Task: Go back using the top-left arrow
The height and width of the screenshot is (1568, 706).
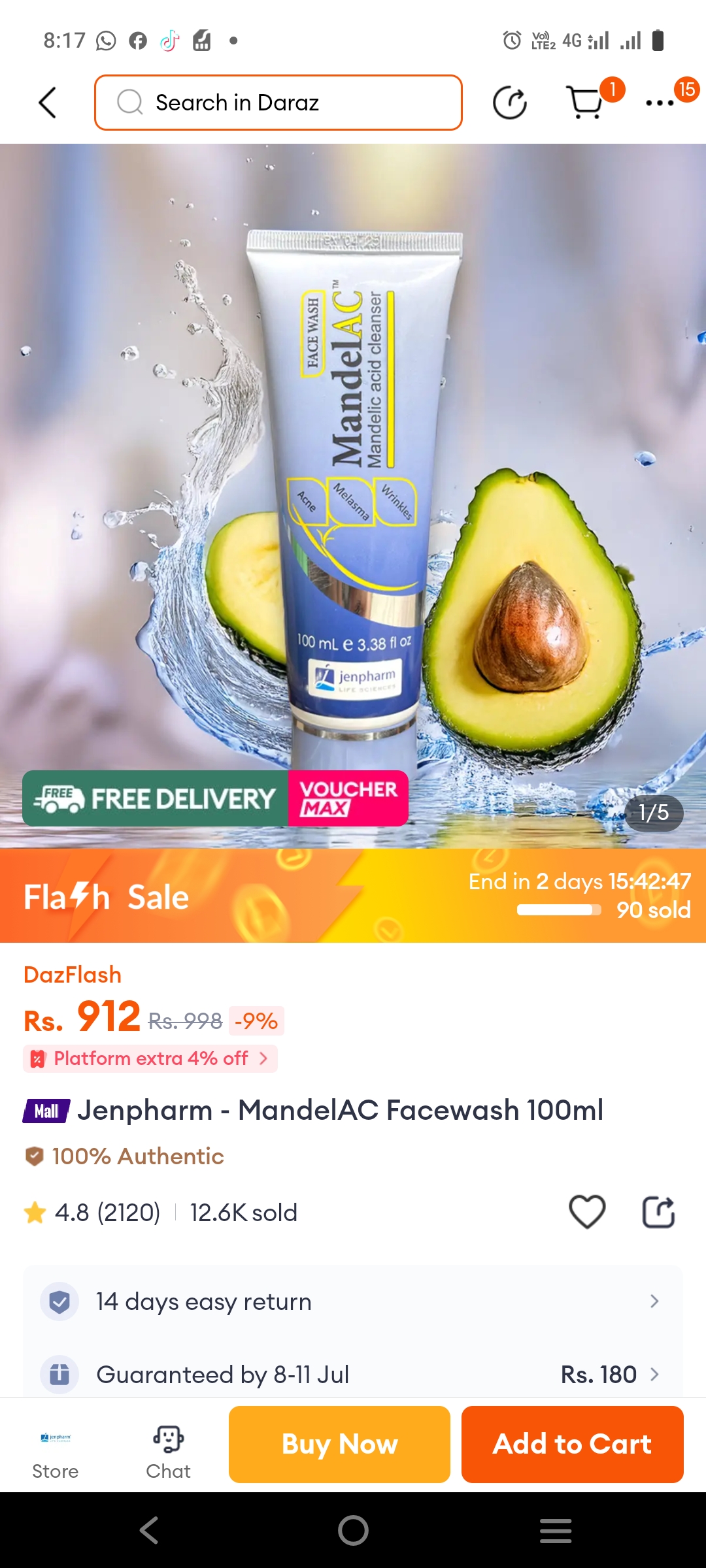Action: click(48, 103)
